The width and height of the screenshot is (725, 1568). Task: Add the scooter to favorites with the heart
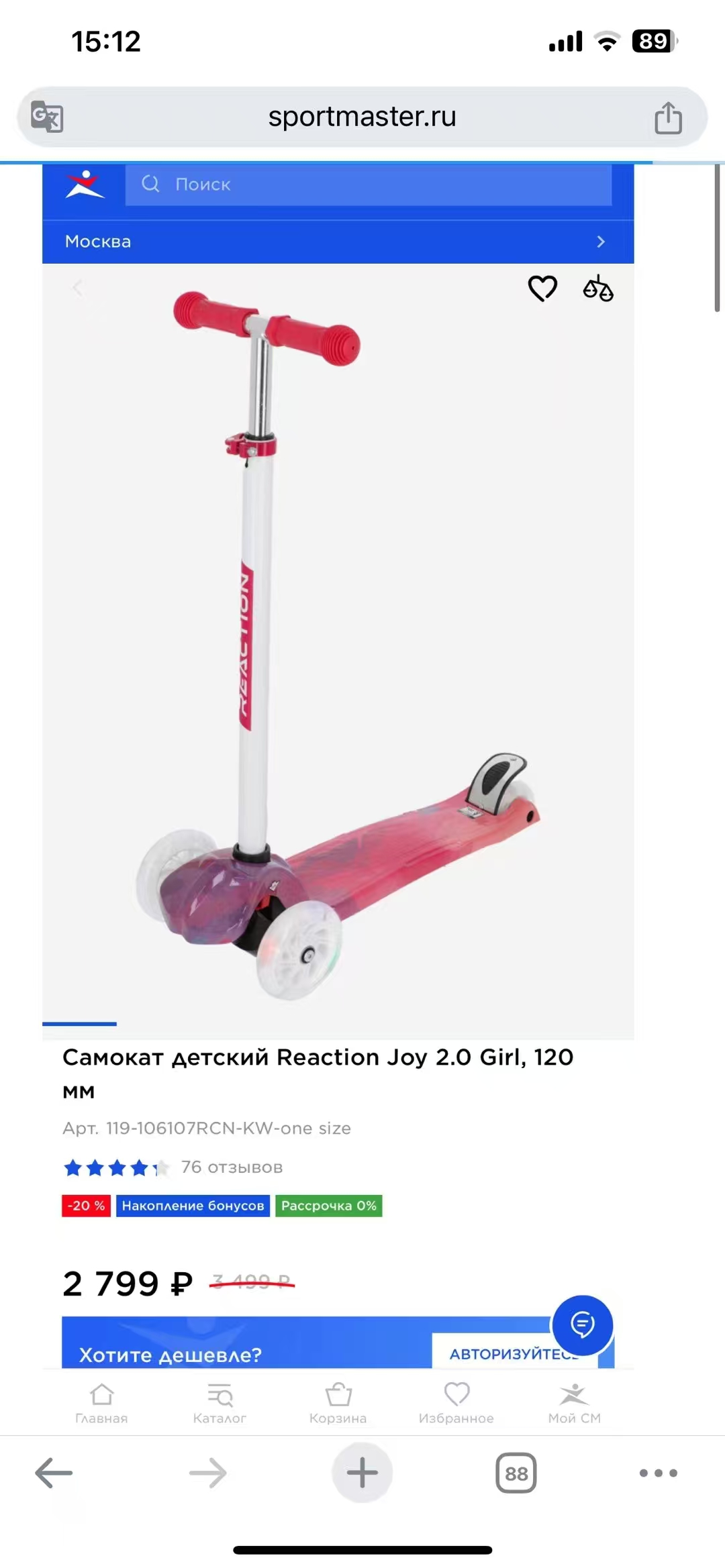pos(542,289)
